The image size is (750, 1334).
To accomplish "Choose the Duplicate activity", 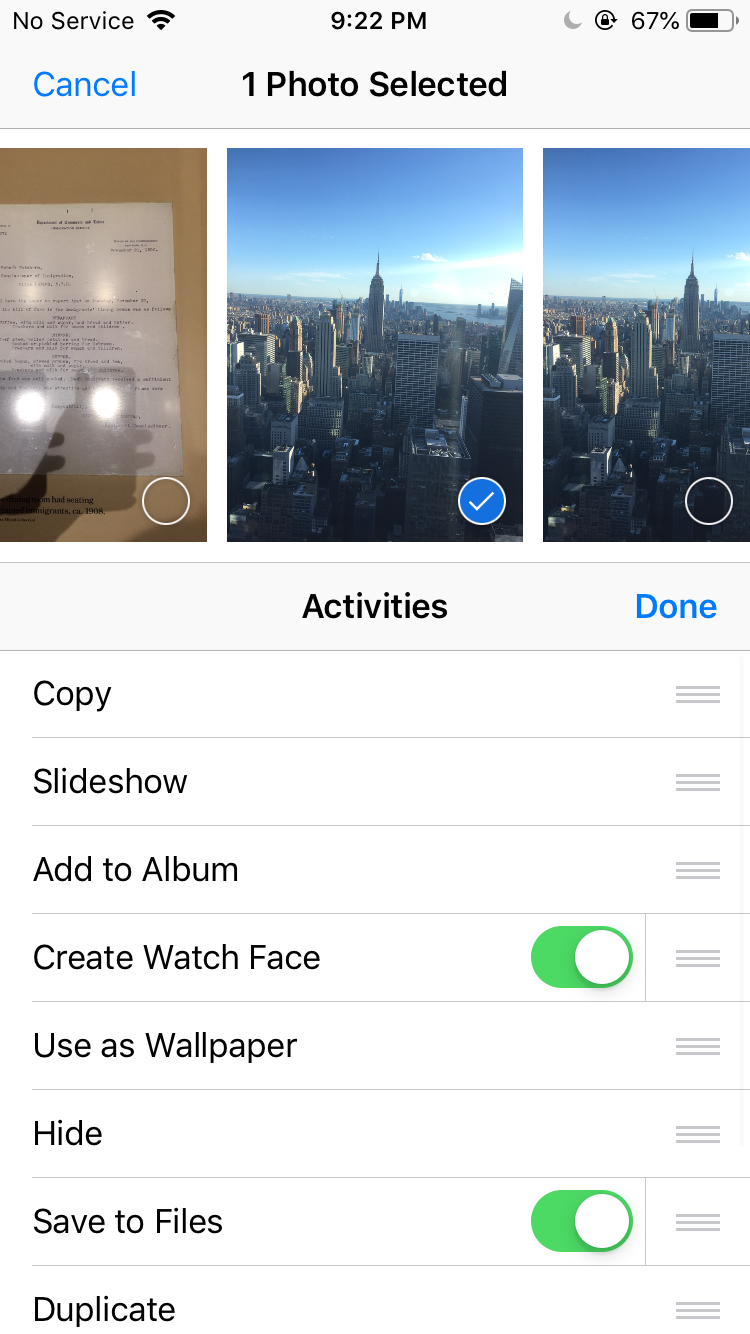I will (103, 1309).
